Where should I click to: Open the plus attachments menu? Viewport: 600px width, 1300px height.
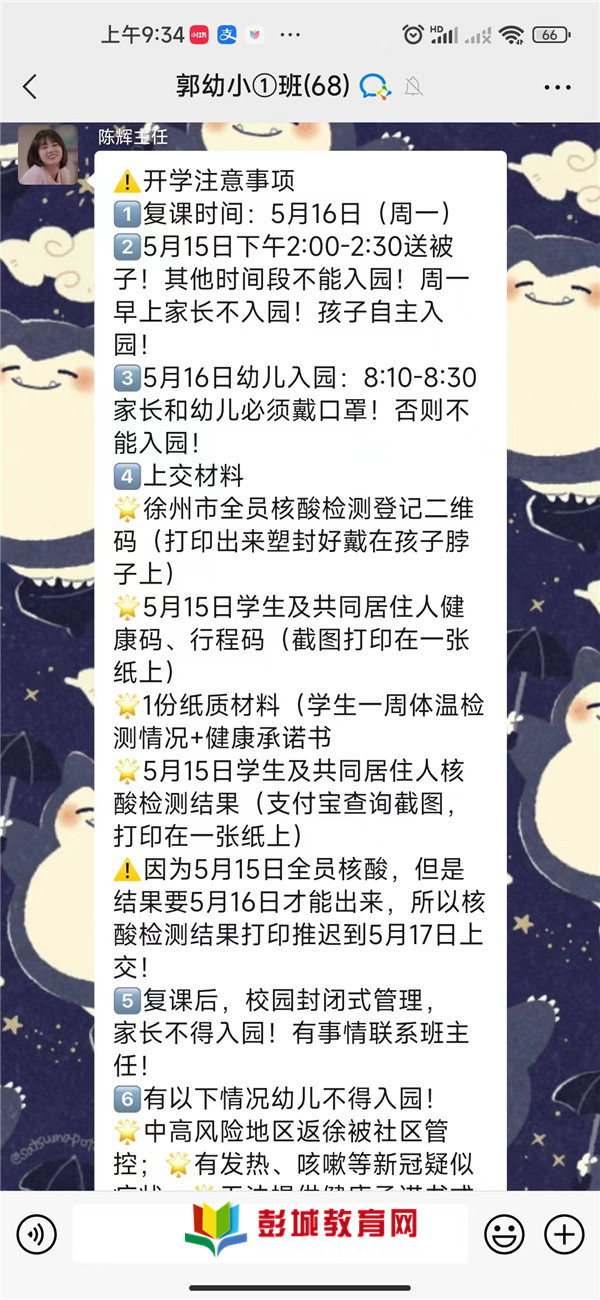(564, 1235)
